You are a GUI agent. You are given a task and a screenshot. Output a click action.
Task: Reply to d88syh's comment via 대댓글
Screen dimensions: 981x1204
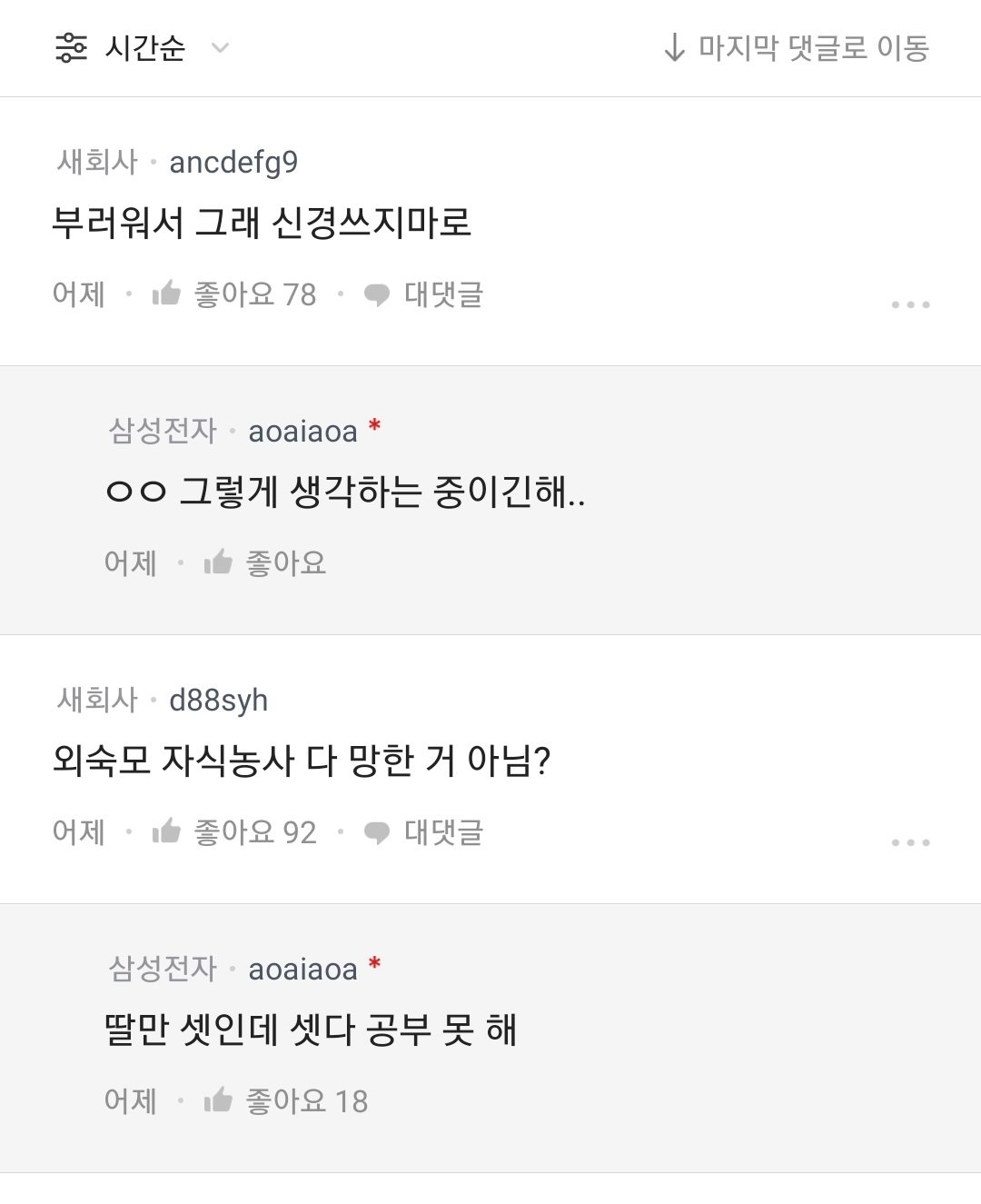(x=423, y=832)
